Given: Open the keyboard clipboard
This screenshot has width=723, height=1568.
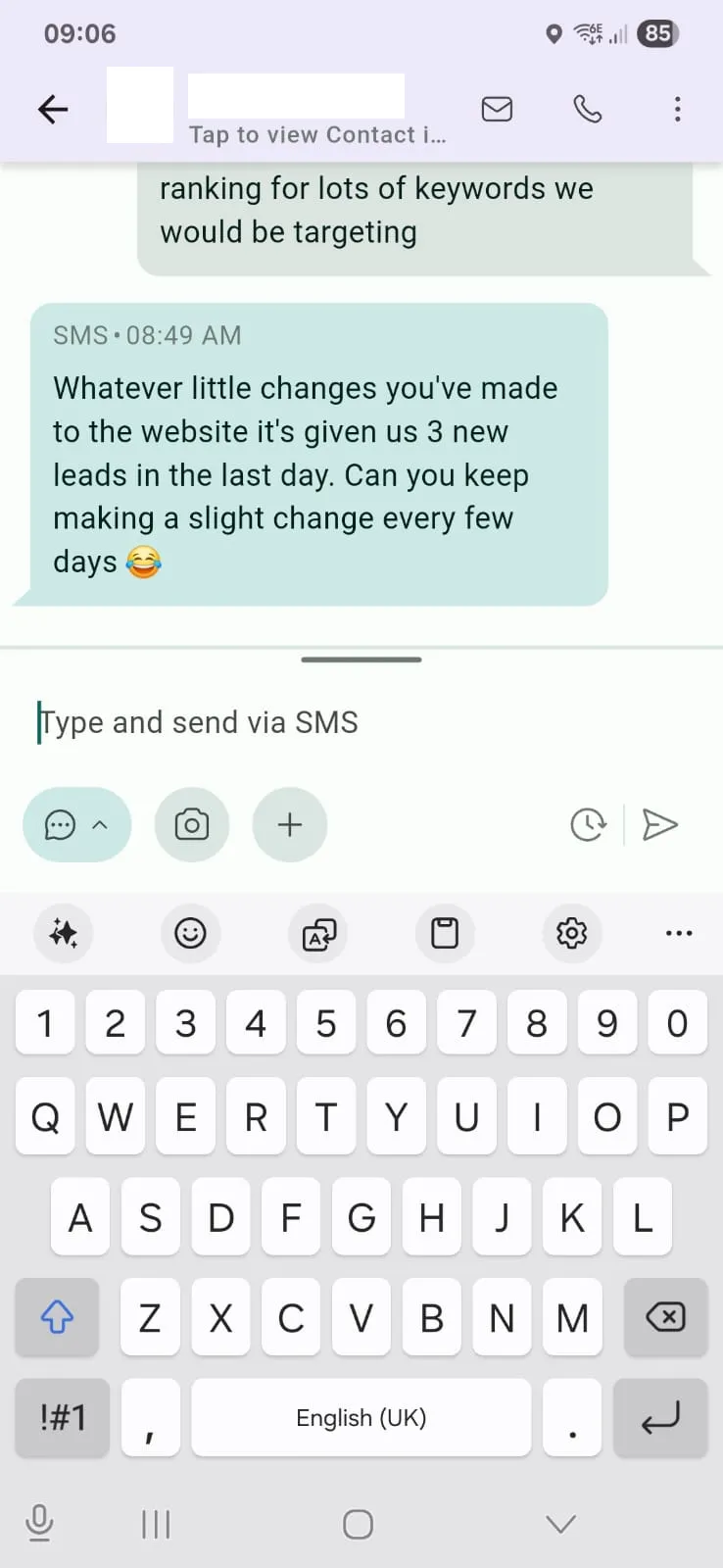Looking at the screenshot, I should point(445,933).
